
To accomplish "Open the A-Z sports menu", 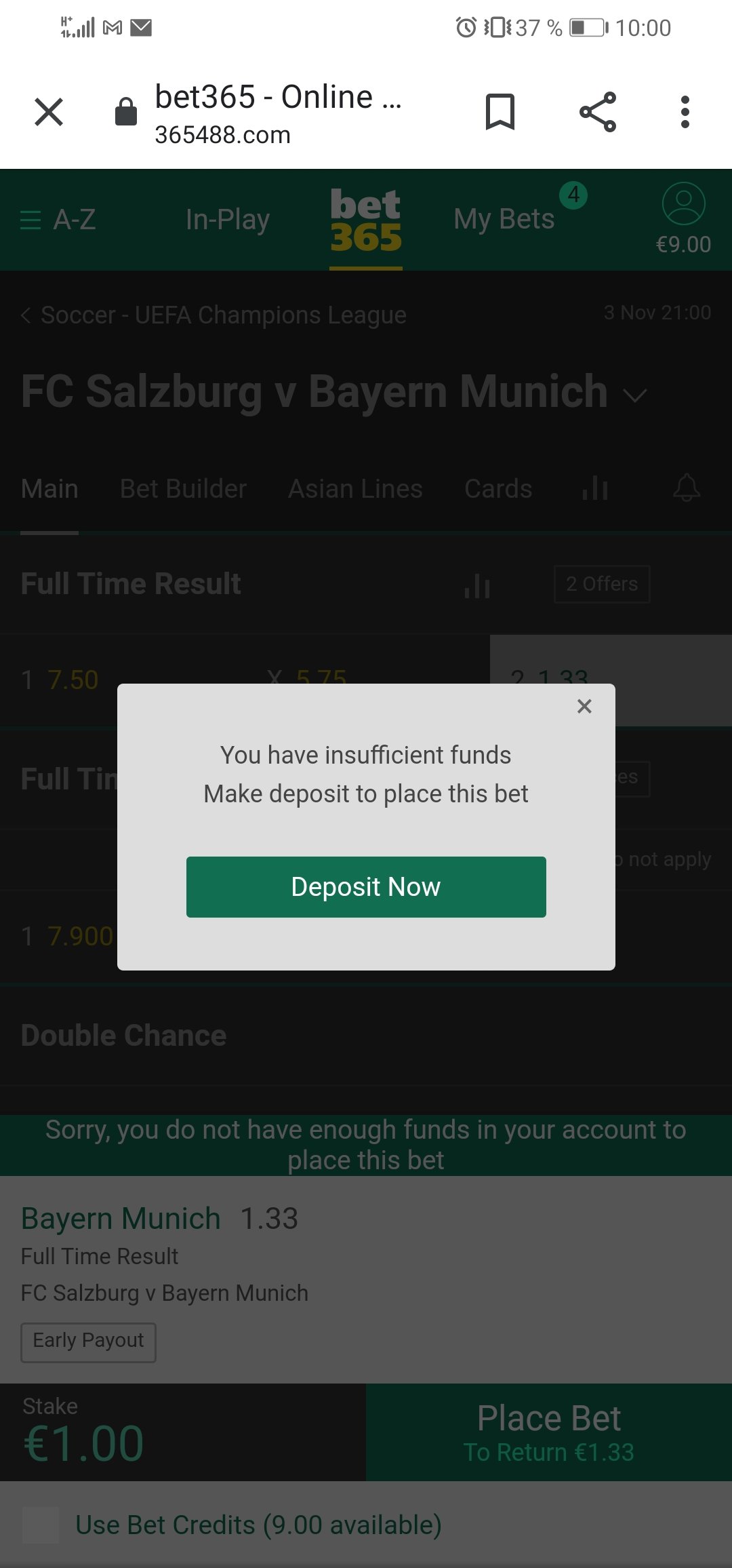I will coord(58,220).
